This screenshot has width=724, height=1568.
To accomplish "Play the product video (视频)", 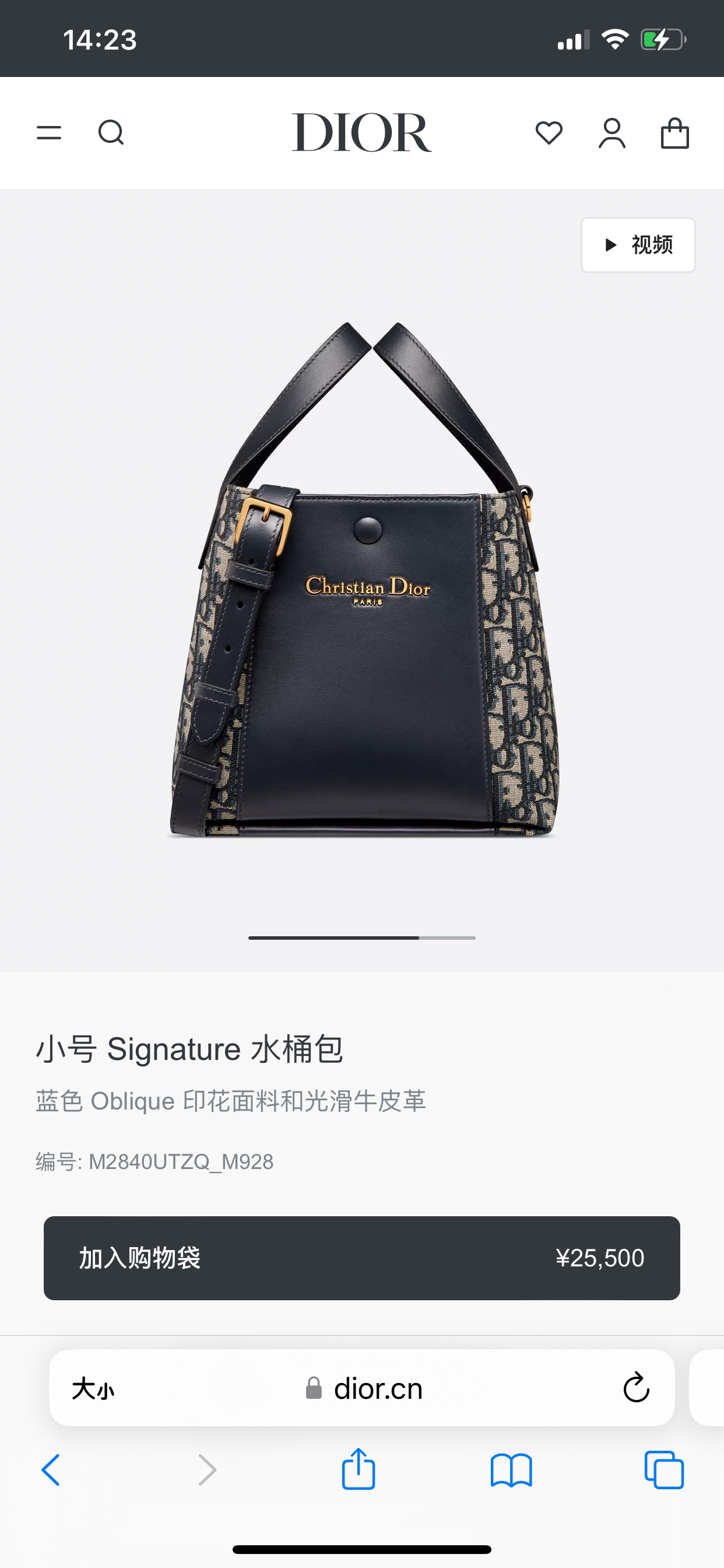I will [x=638, y=244].
